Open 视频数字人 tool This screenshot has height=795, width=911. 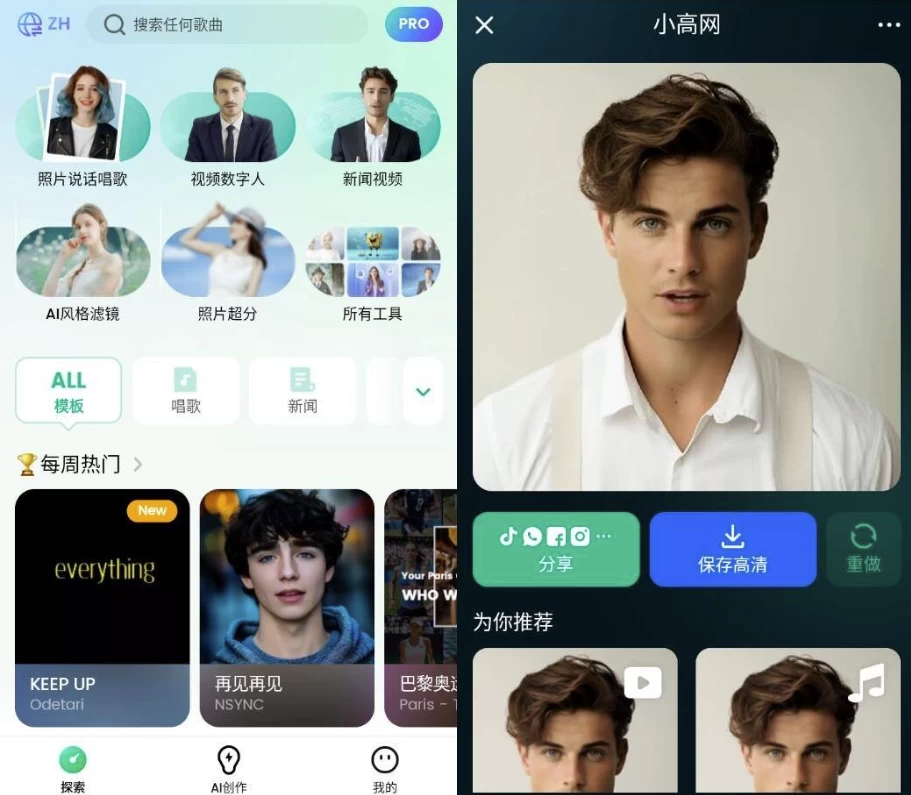[228, 125]
